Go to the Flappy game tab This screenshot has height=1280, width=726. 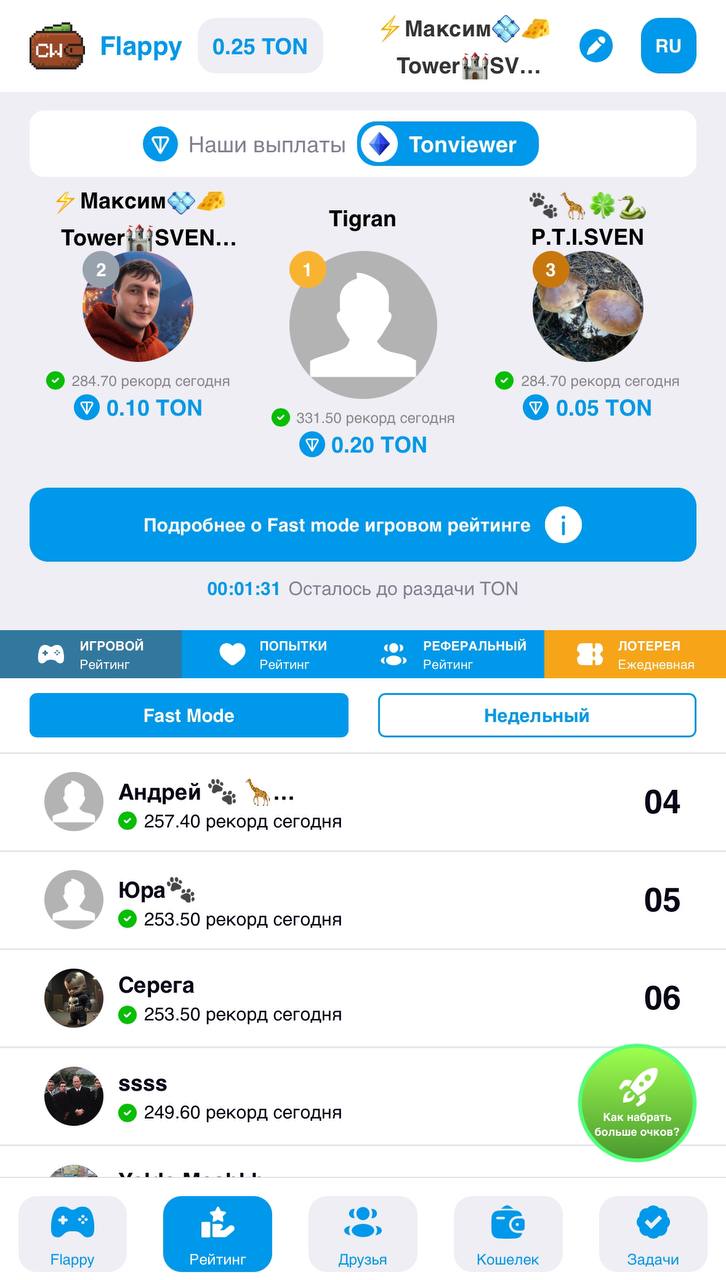tap(73, 1236)
